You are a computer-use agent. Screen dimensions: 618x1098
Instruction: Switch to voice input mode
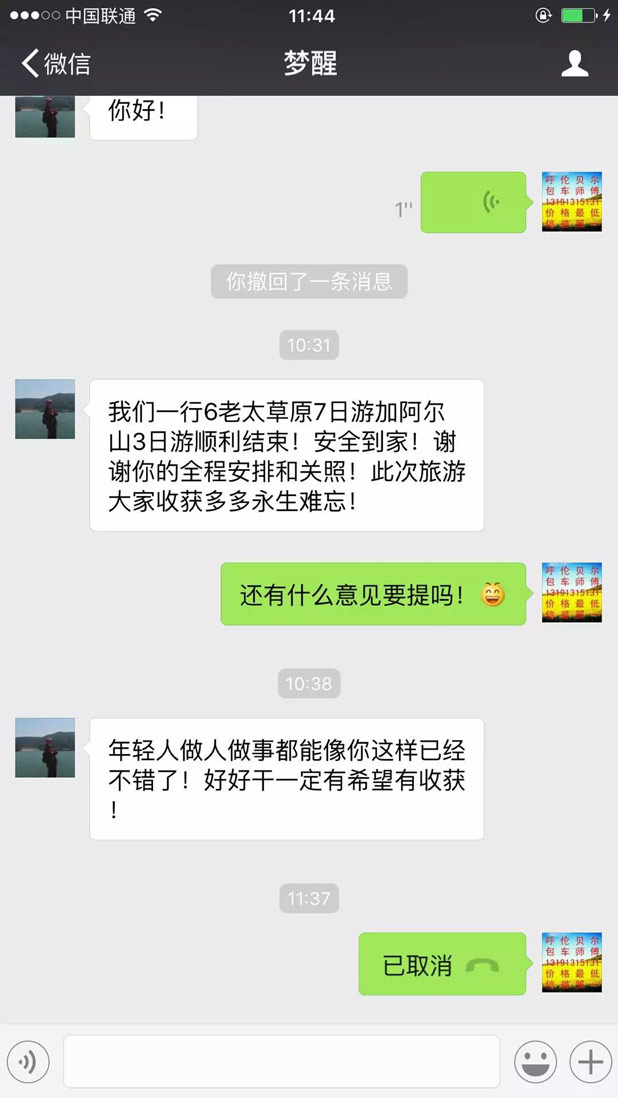28,1061
